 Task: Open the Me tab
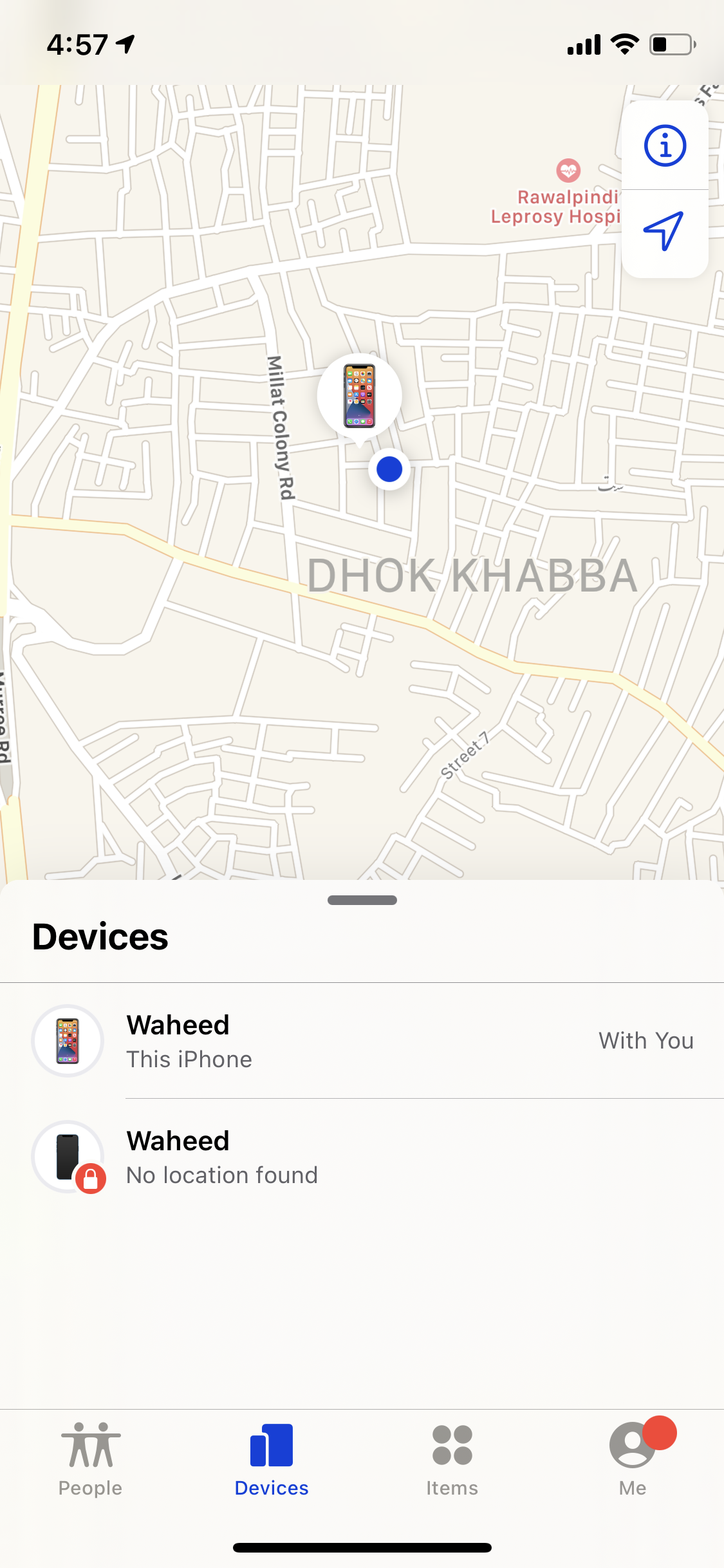pyautogui.click(x=633, y=1460)
